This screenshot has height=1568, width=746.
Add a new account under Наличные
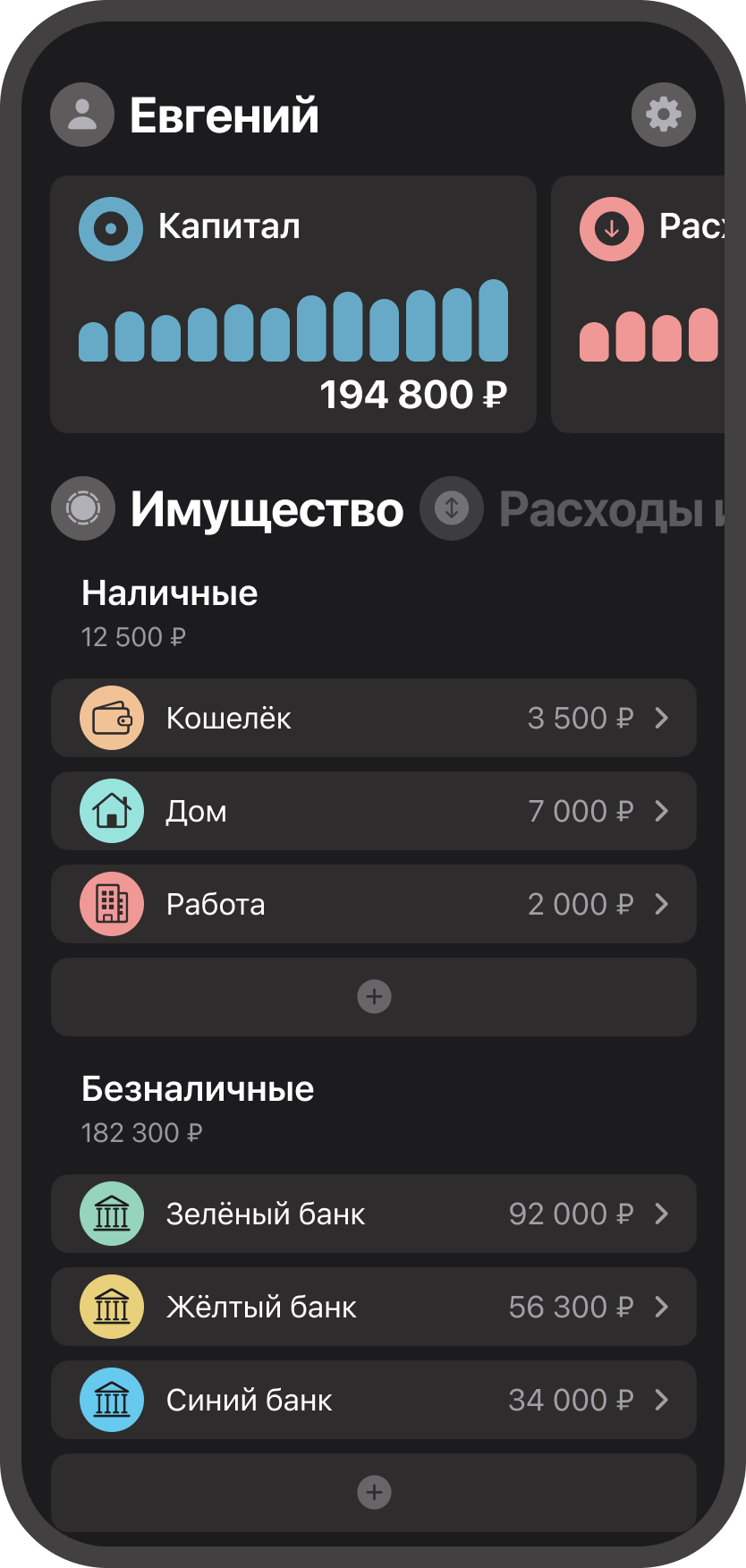coord(373,997)
